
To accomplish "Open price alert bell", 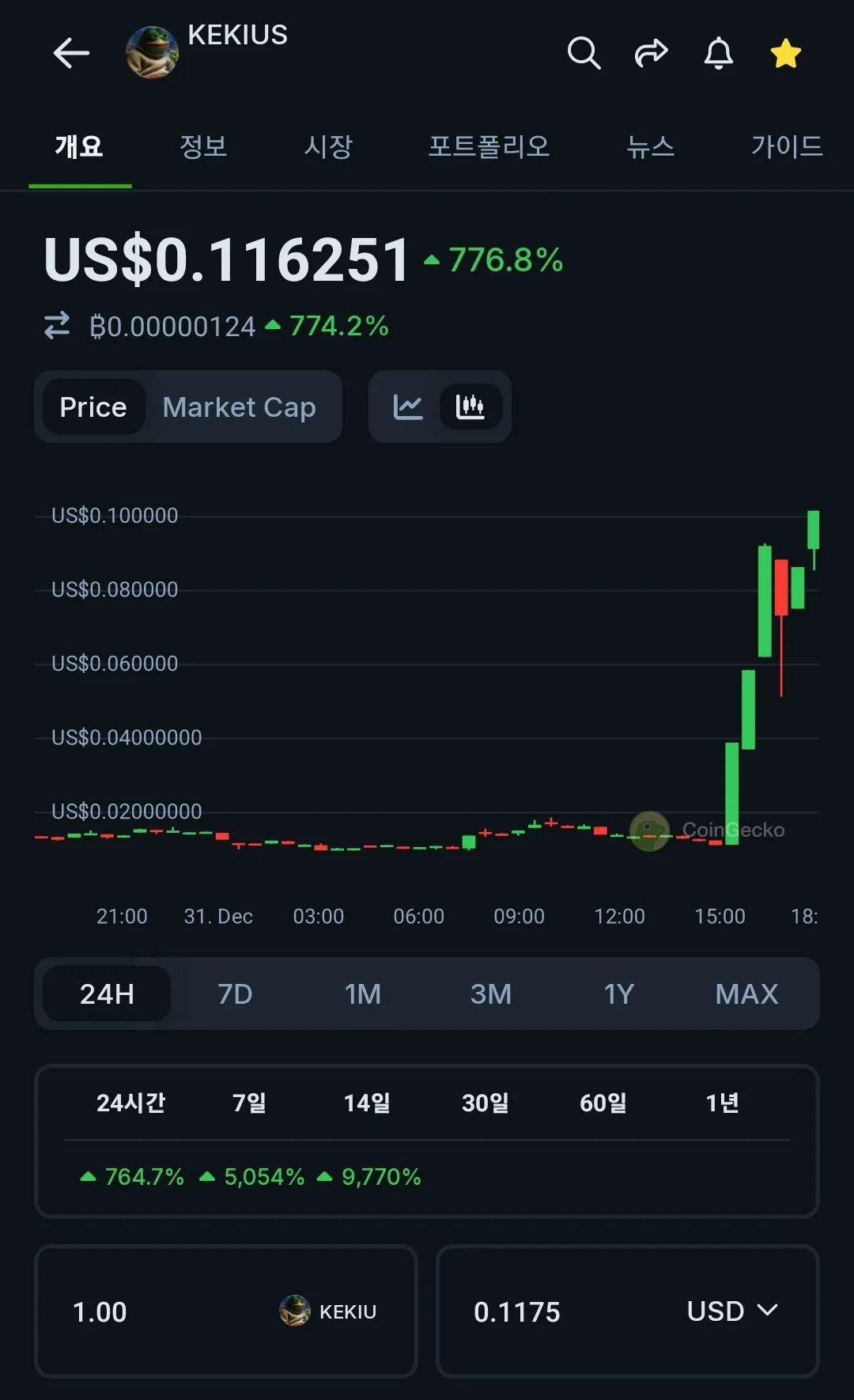I will (718, 53).
